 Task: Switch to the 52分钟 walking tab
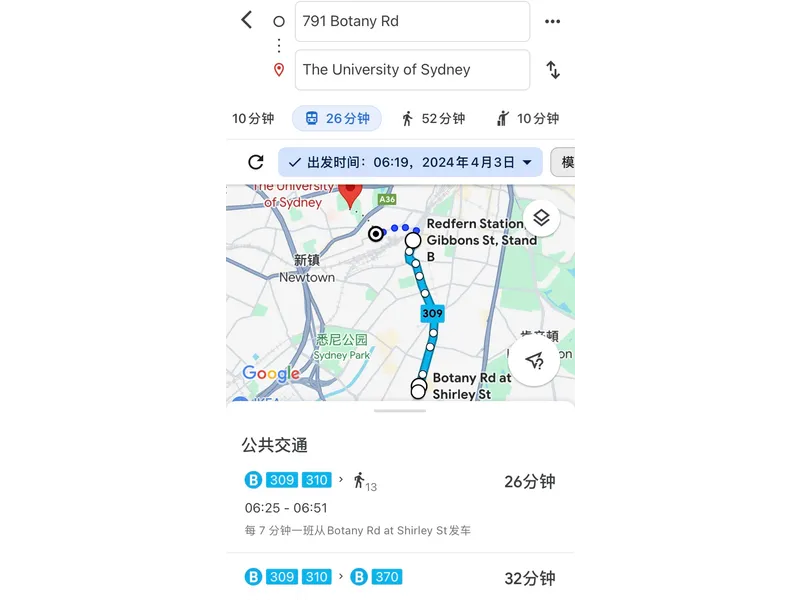point(433,118)
